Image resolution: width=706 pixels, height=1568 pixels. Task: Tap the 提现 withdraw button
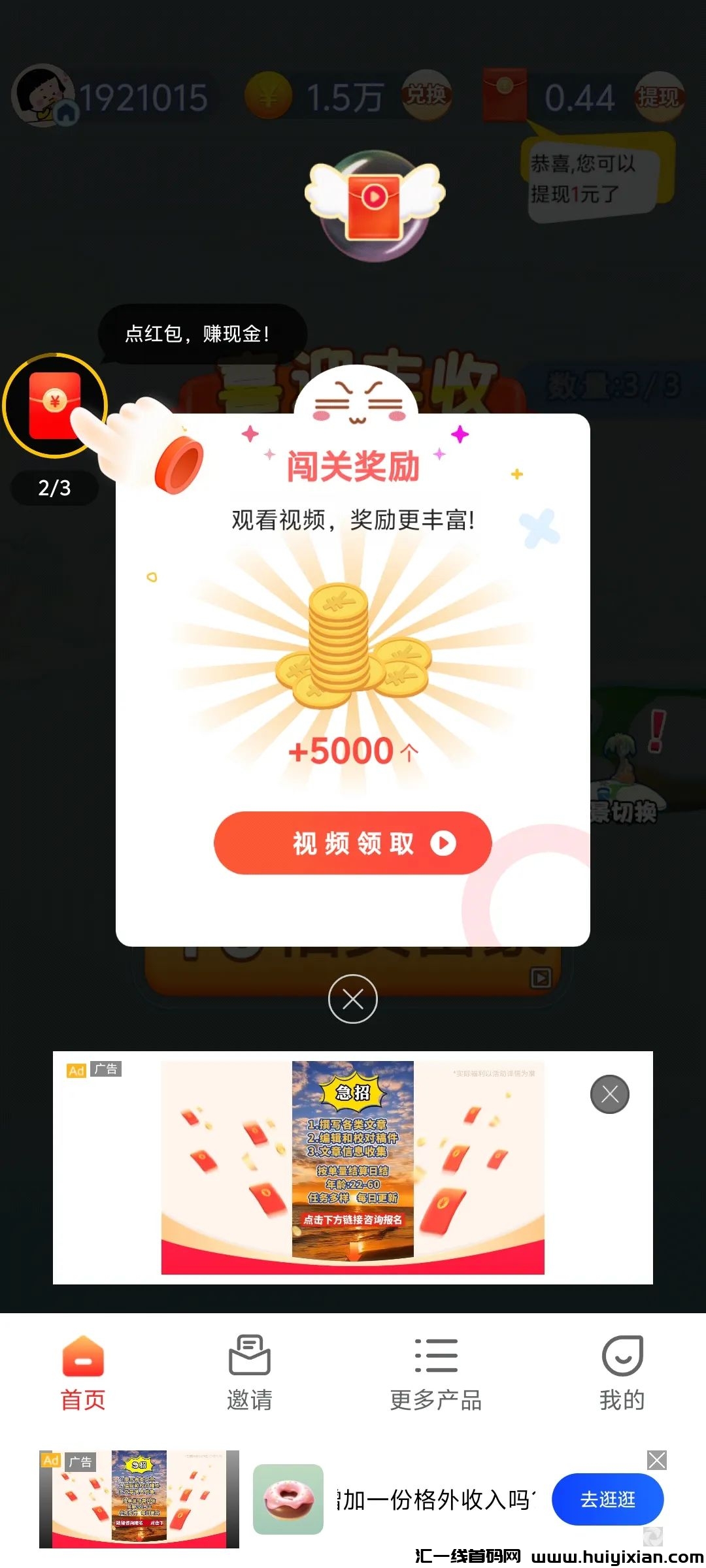(x=658, y=98)
